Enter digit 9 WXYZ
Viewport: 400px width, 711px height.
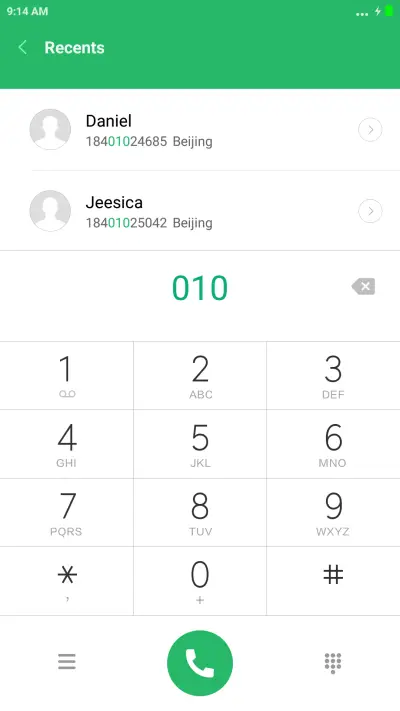(x=333, y=513)
